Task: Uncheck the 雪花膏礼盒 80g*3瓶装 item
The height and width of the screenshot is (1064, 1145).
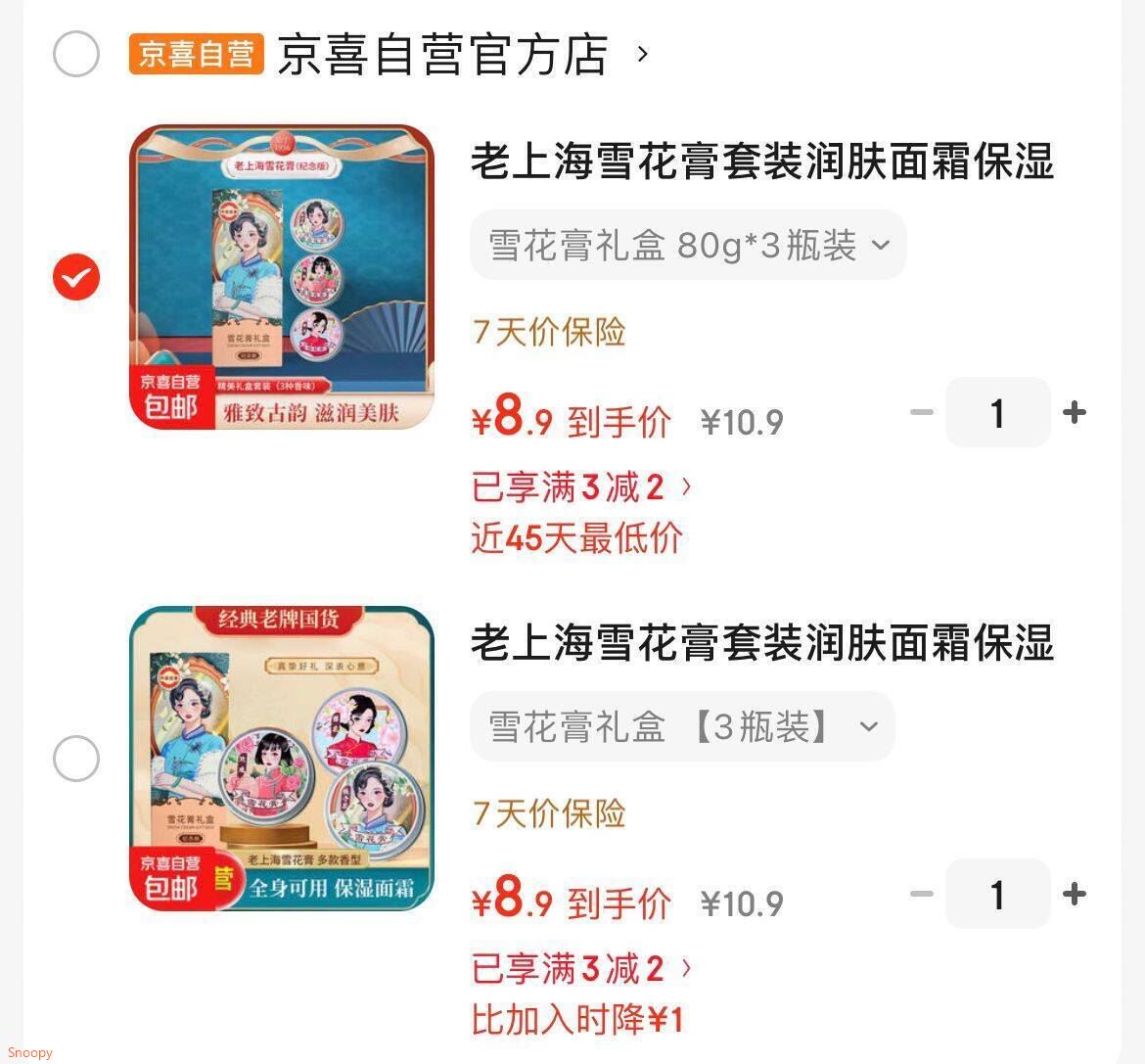Action: coord(76,277)
